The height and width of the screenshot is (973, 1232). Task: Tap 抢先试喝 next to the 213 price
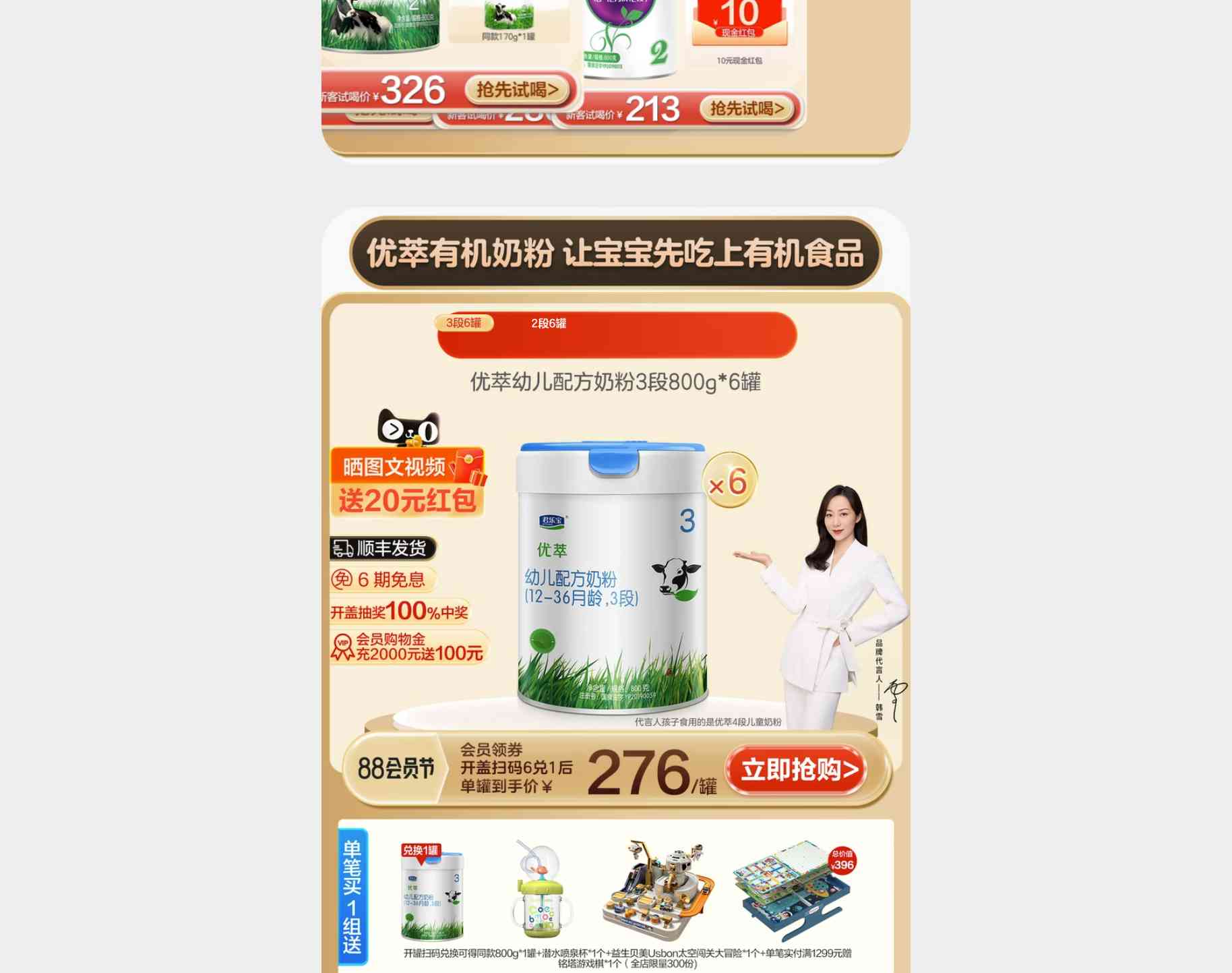[747, 109]
